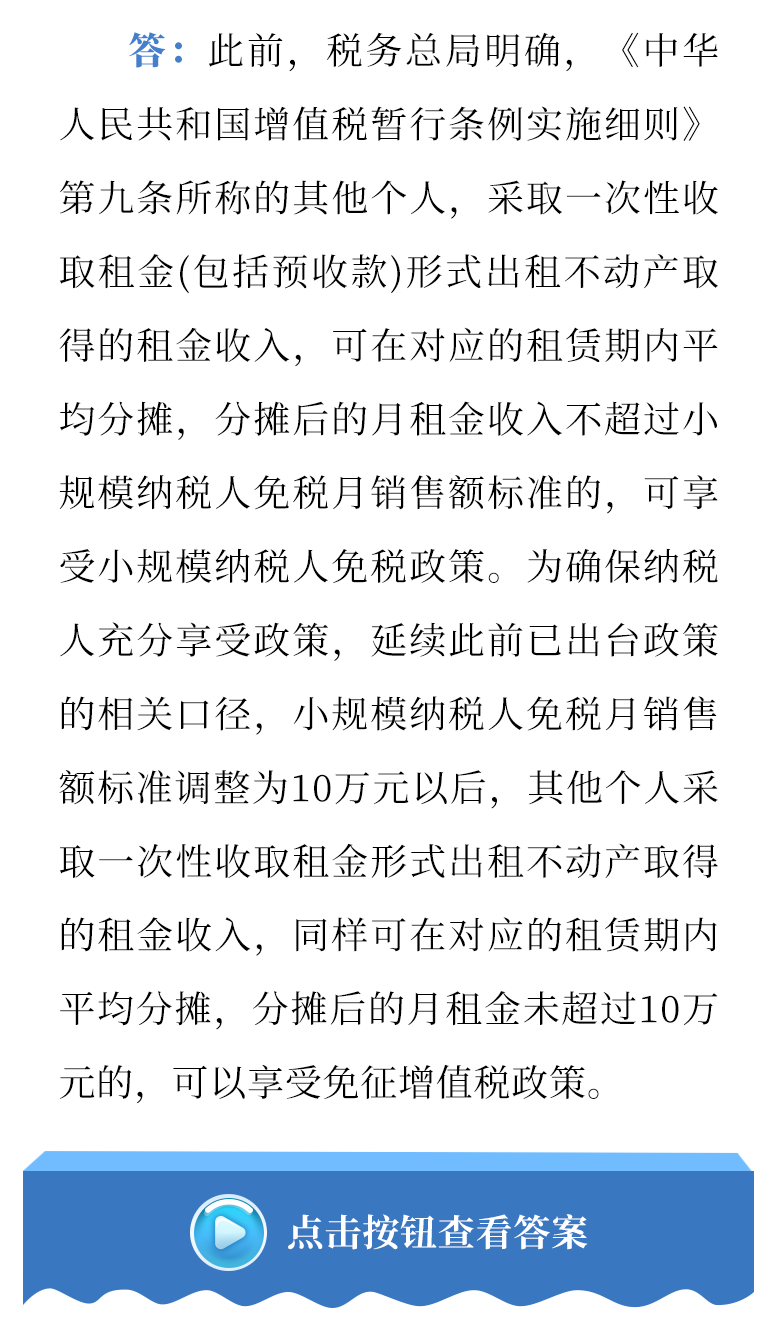Tap the 点击按钮查看答案 button
Viewport: 780px width, 1340px height.
(388, 1231)
